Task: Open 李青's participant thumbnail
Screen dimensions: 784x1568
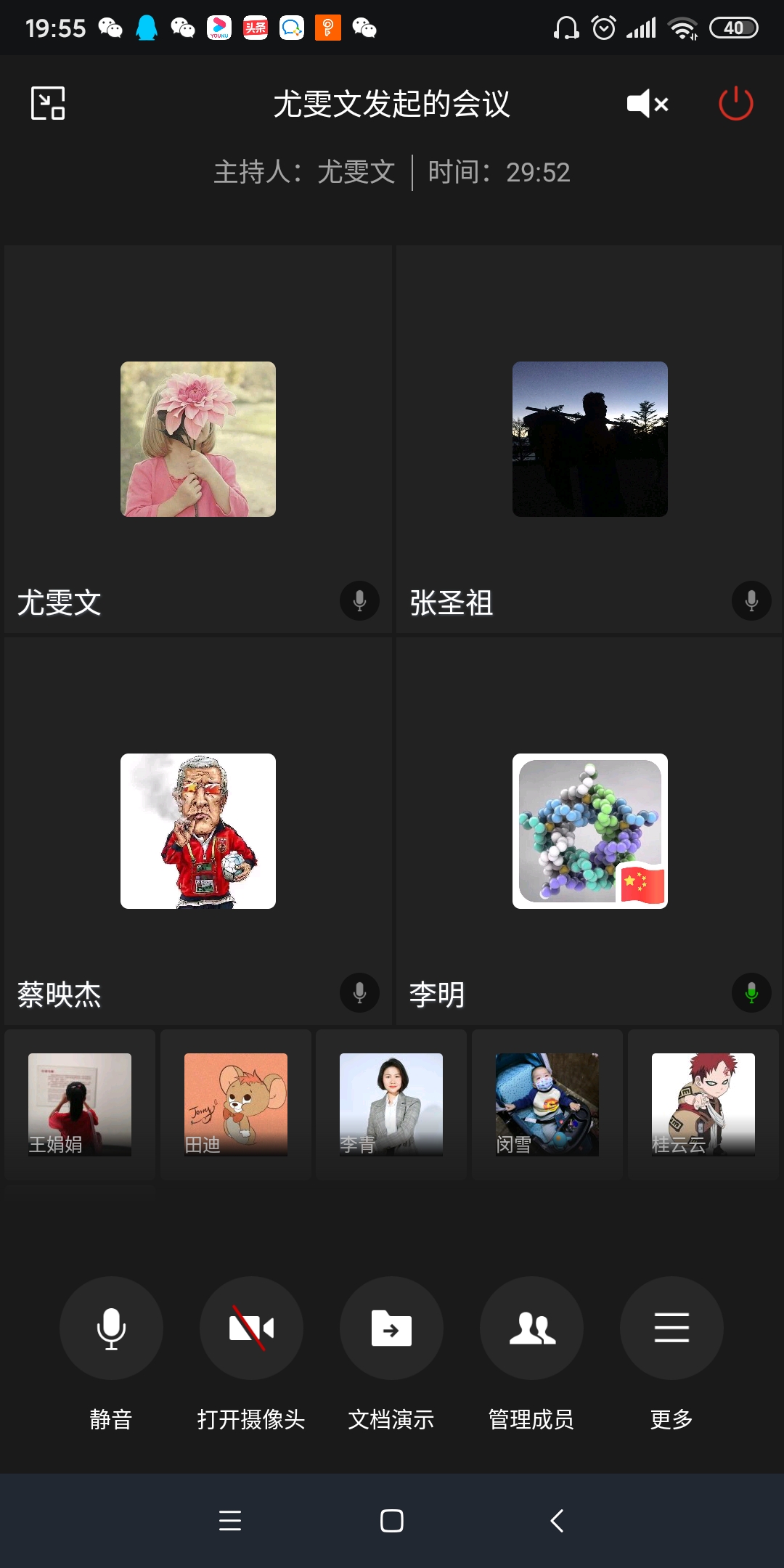Action: [391, 1104]
